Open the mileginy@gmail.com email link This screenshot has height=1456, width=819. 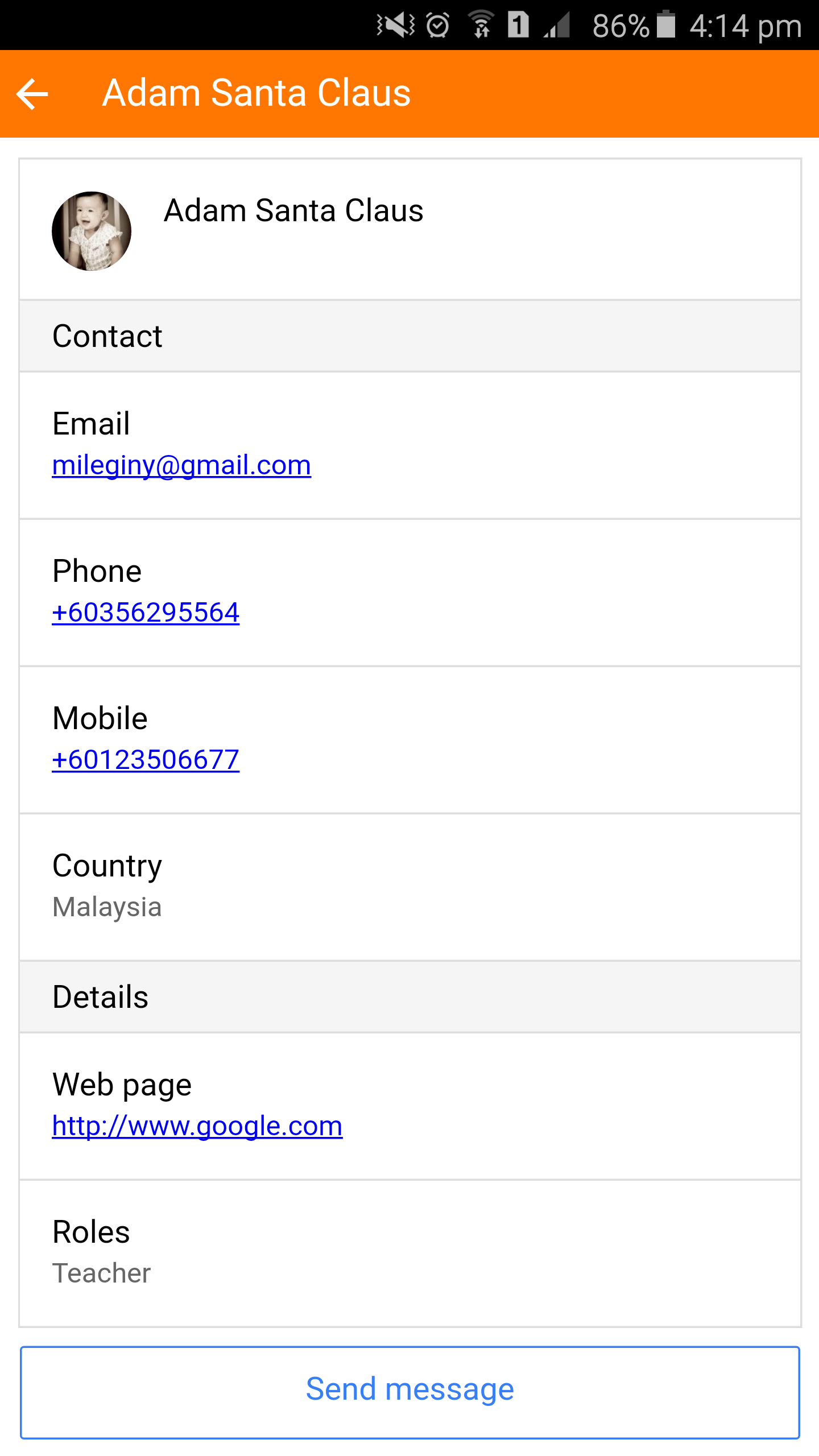click(181, 465)
